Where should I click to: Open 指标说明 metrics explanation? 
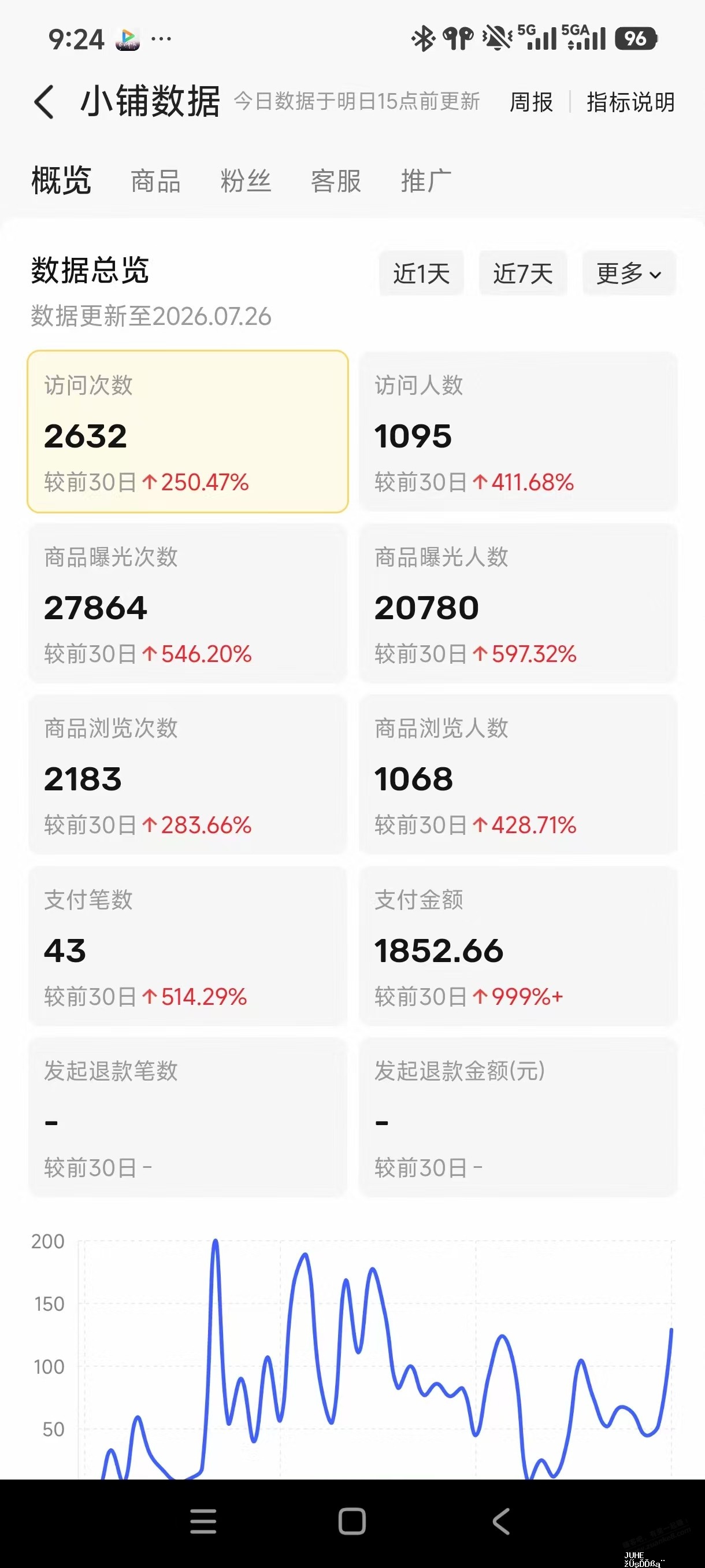click(630, 102)
